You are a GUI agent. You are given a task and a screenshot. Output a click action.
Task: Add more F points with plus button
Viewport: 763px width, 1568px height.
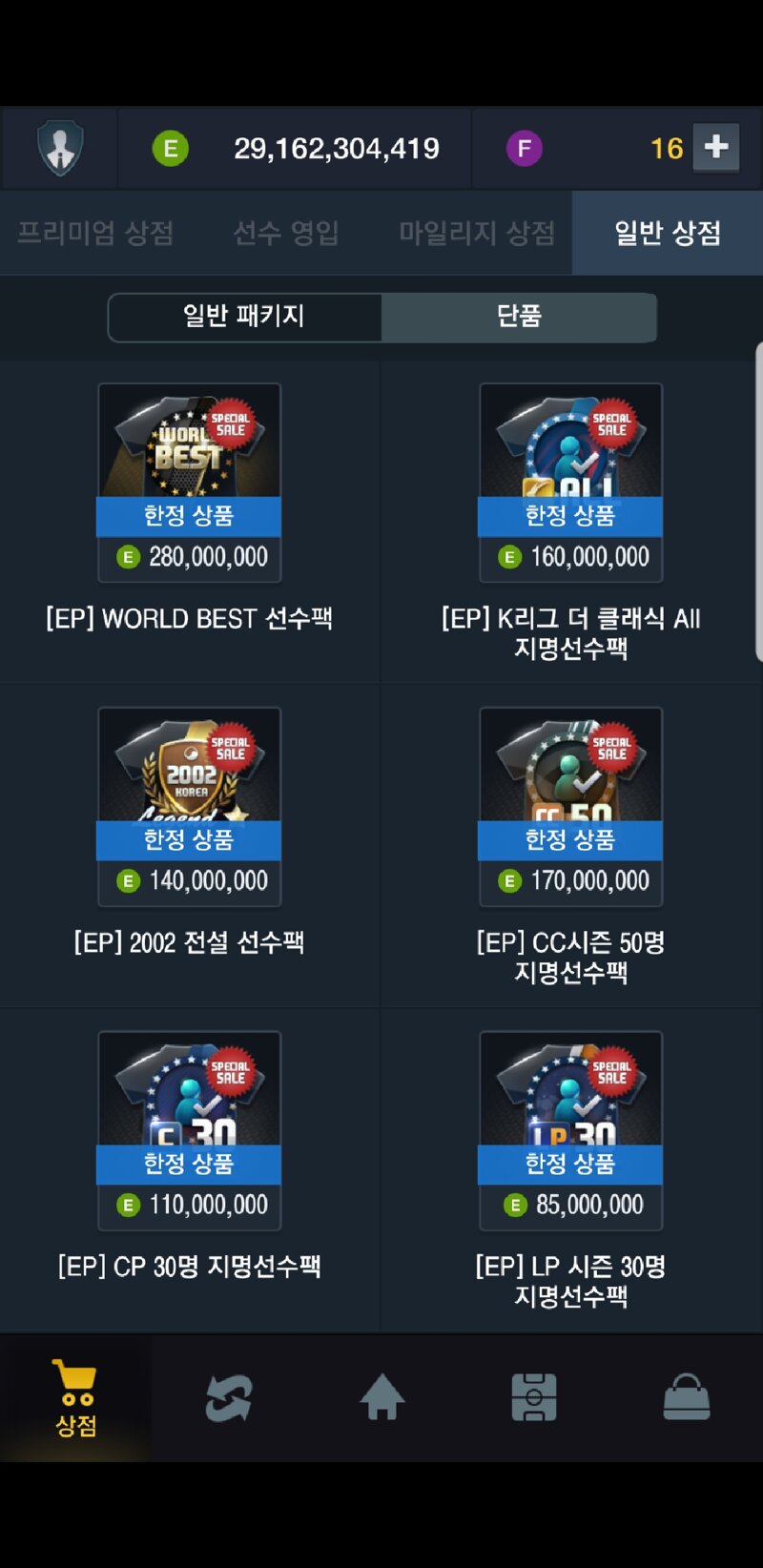click(x=715, y=148)
